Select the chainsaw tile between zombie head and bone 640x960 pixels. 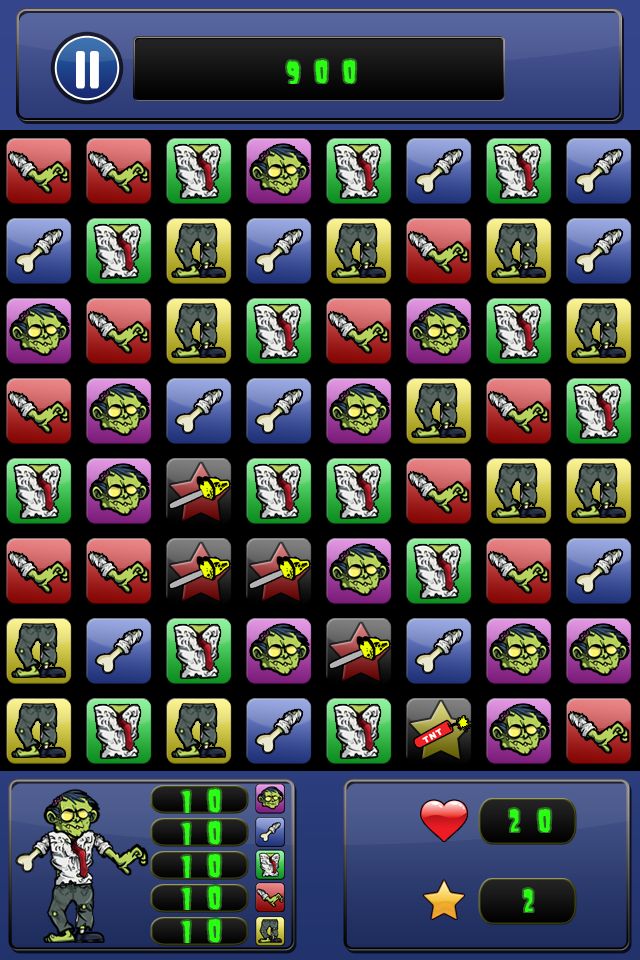pyautogui.click(x=358, y=651)
